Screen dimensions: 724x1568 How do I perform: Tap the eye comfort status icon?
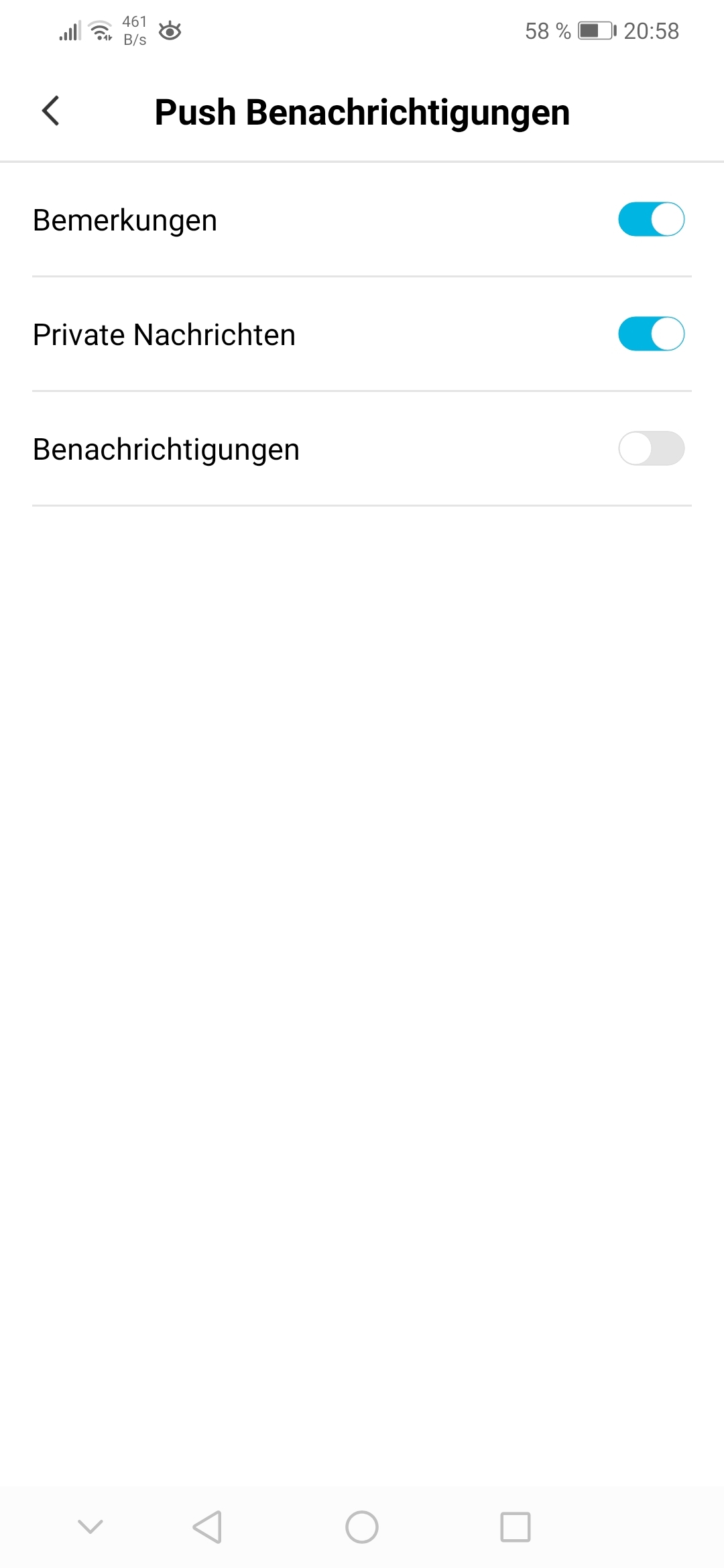[x=170, y=31]
